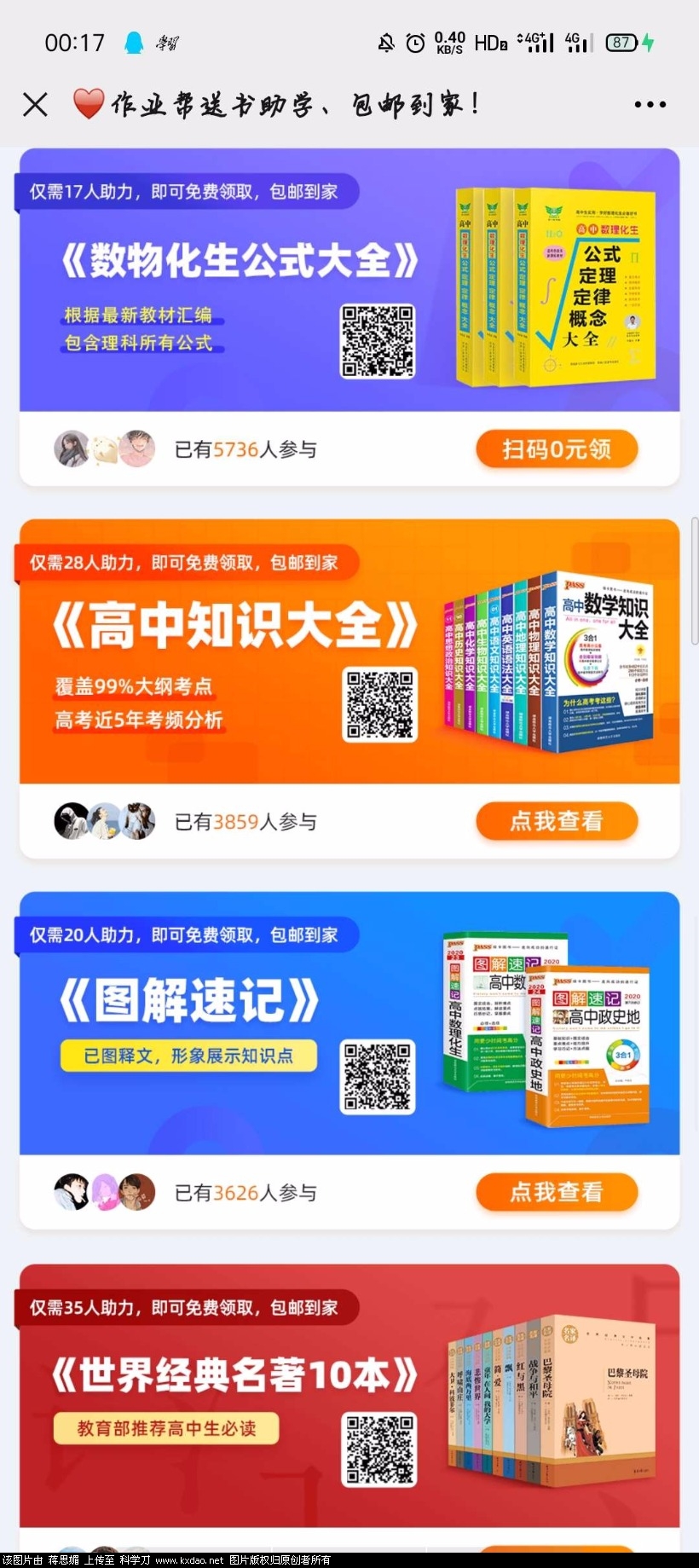Open the three-dot overflow menu

[x=650, y=105]
